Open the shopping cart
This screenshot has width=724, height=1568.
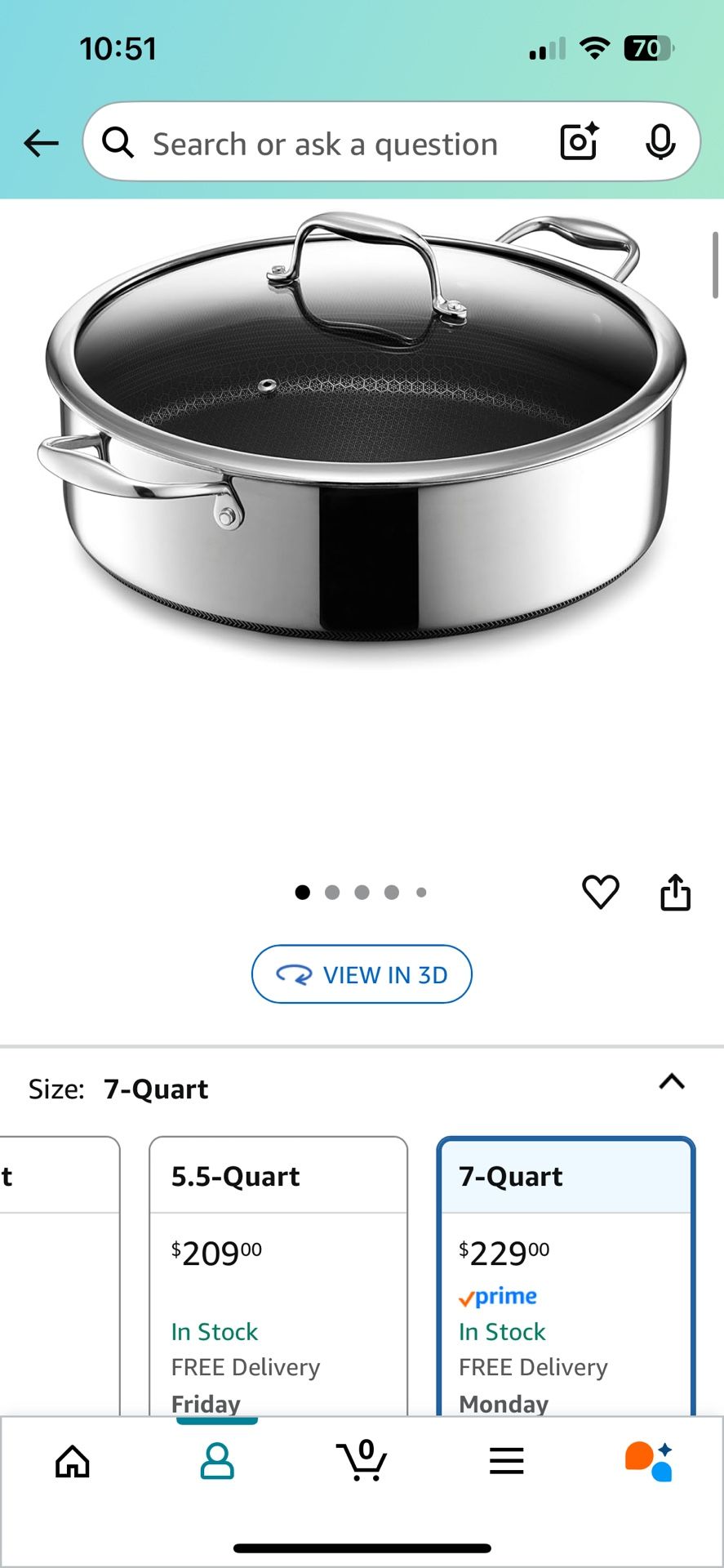[362, 1461]
